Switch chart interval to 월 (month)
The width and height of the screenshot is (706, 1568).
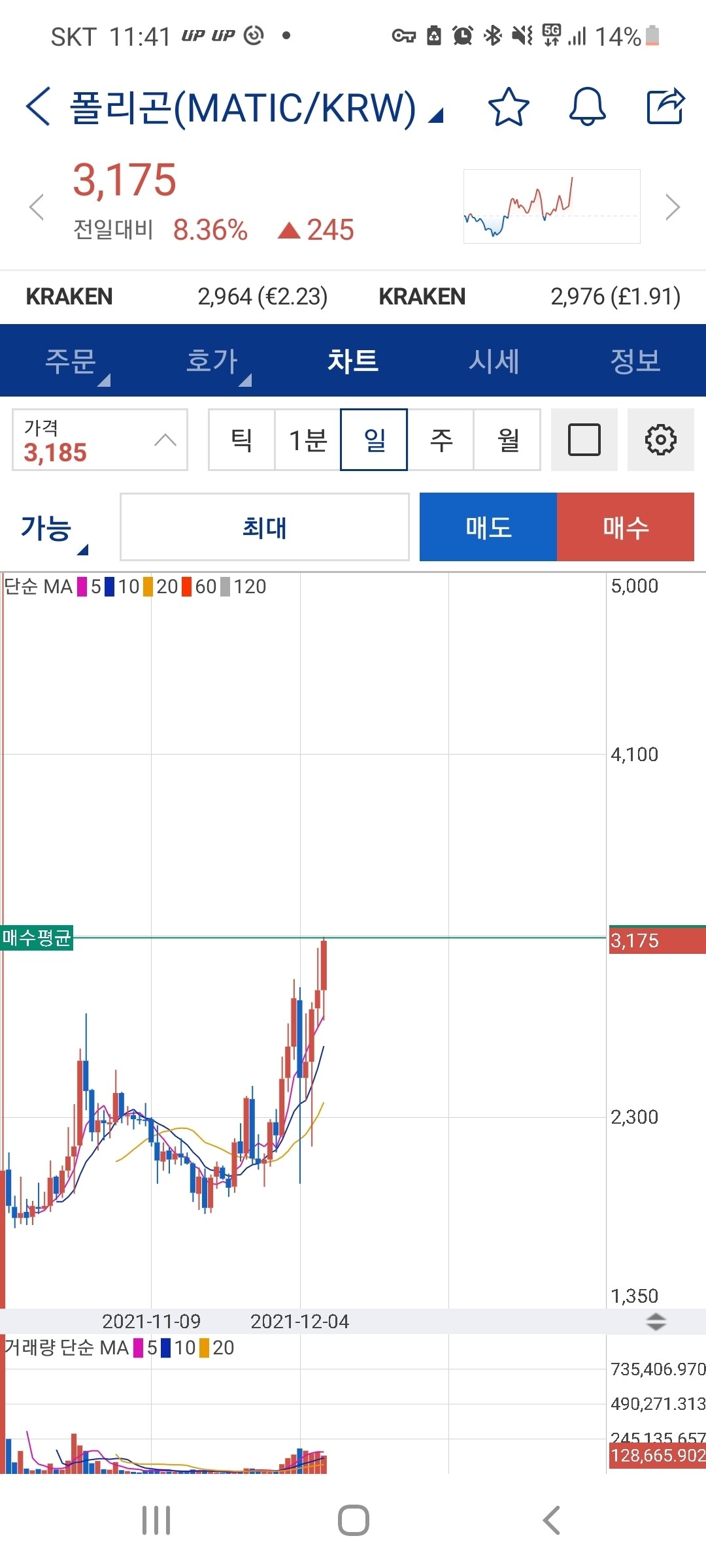coord(509,440)
